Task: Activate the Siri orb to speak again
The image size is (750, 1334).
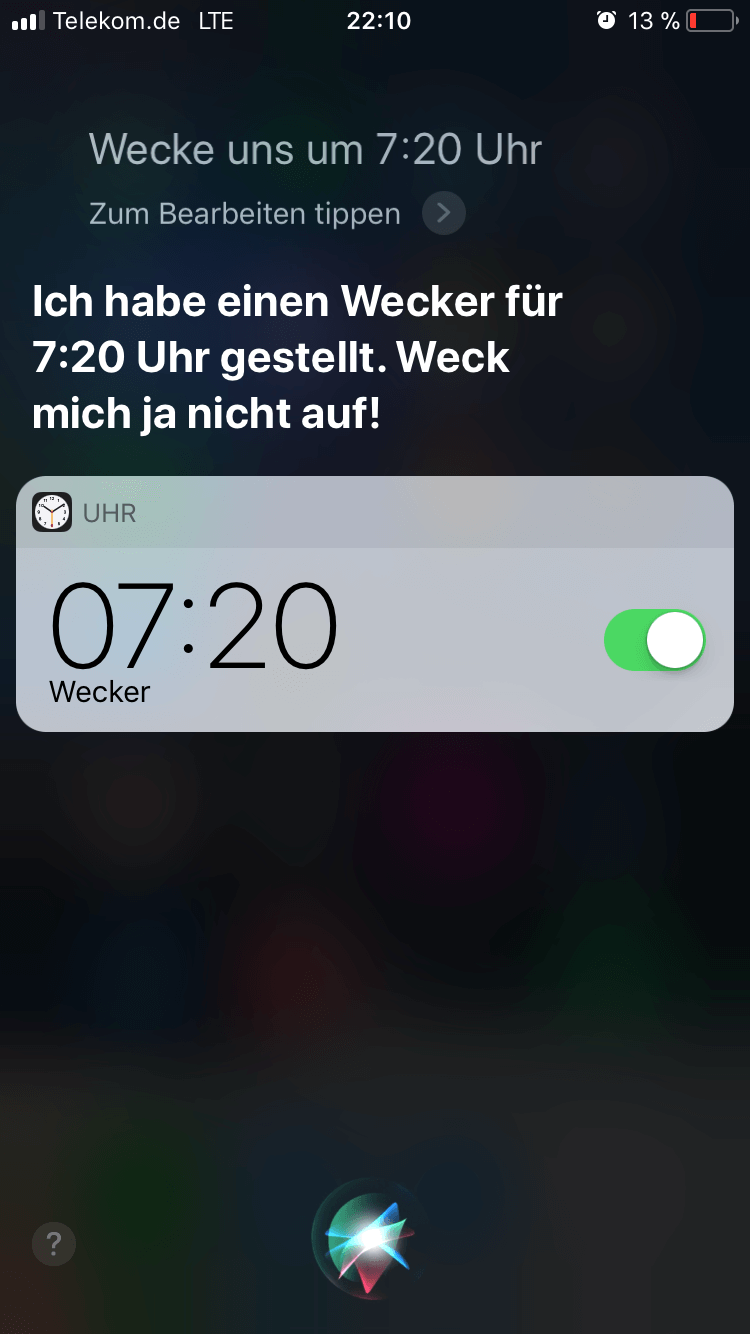Action: coord(366,1238)
